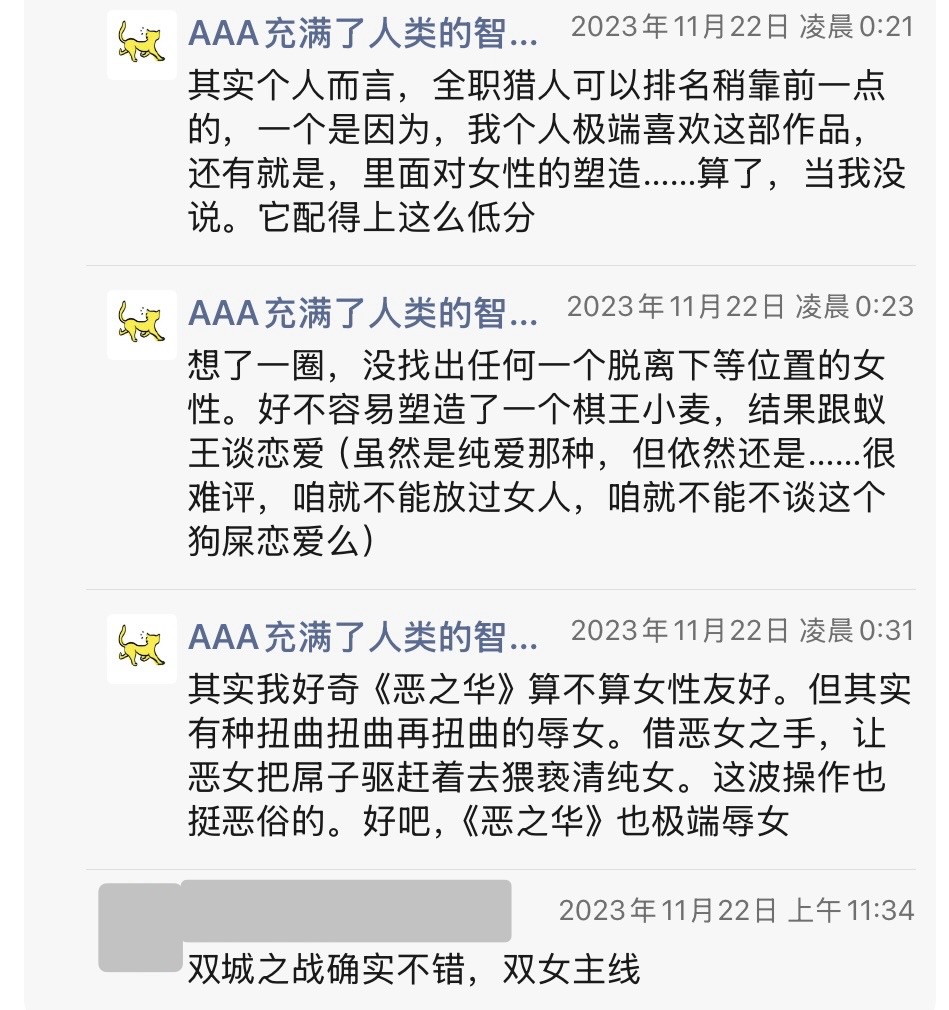
Task: Open the gray avatar on the 上午11:34 message
Action: 139,926
